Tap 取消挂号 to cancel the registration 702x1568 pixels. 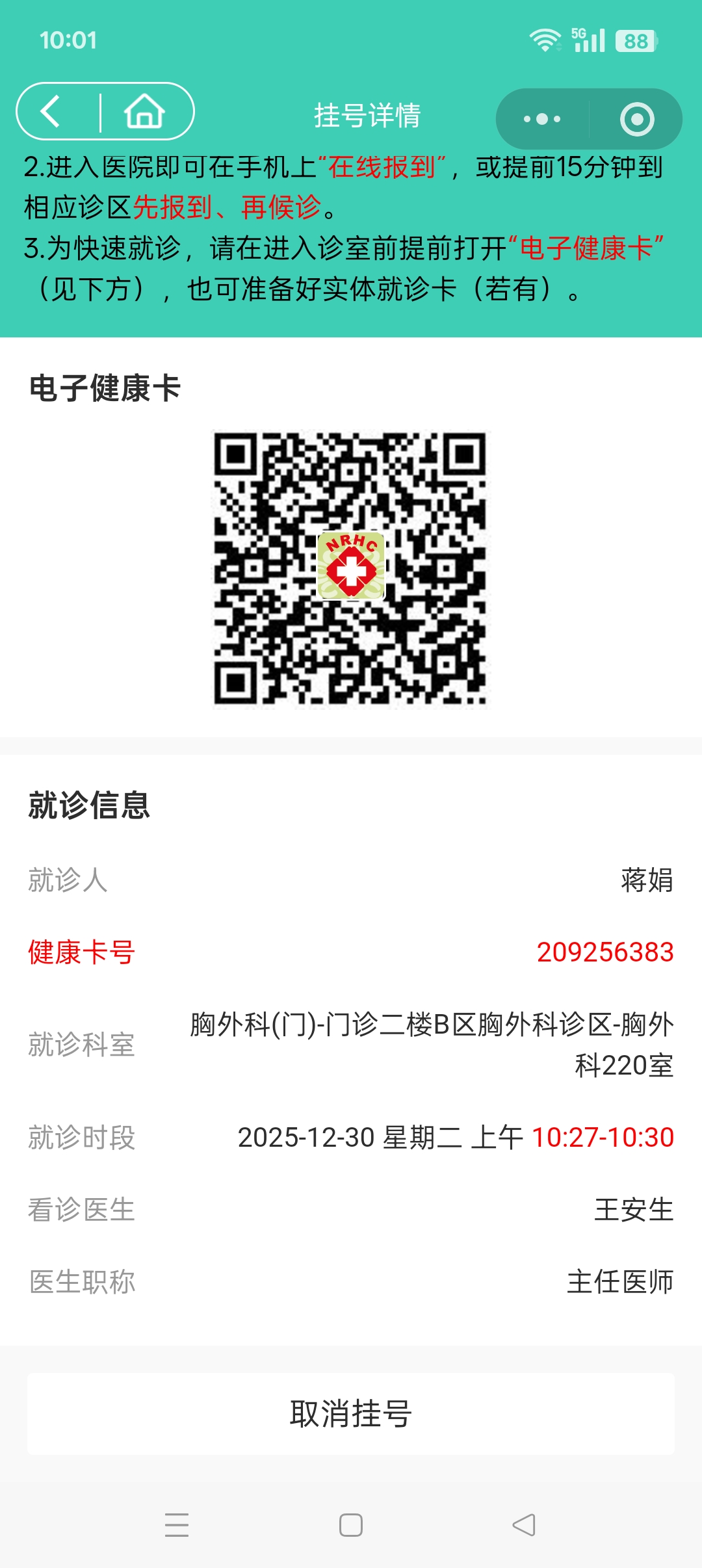(351, 1414)
